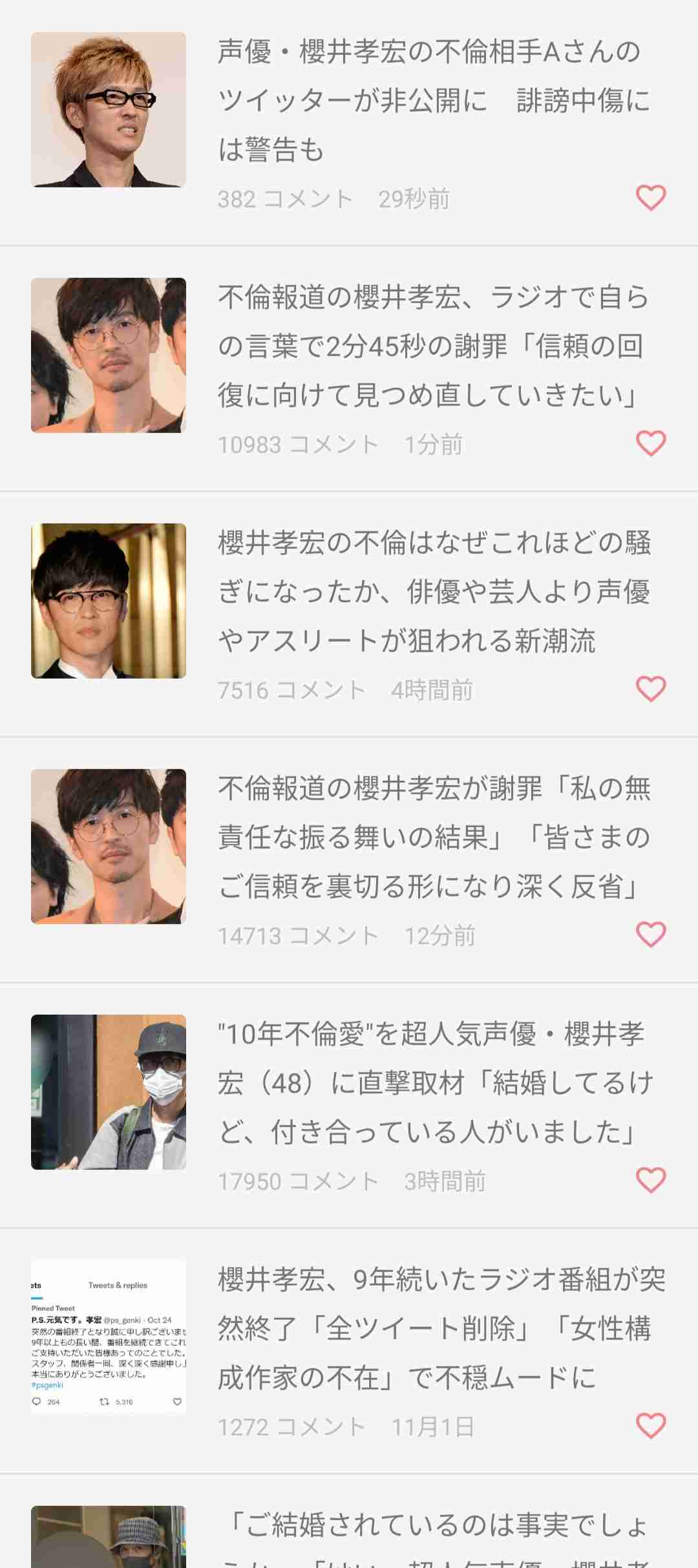Open the 櫻井孝宏の不倫はなぜこれほどの騒ぎ article
Screen dimensions: 698x1568
tap(349, 614)
